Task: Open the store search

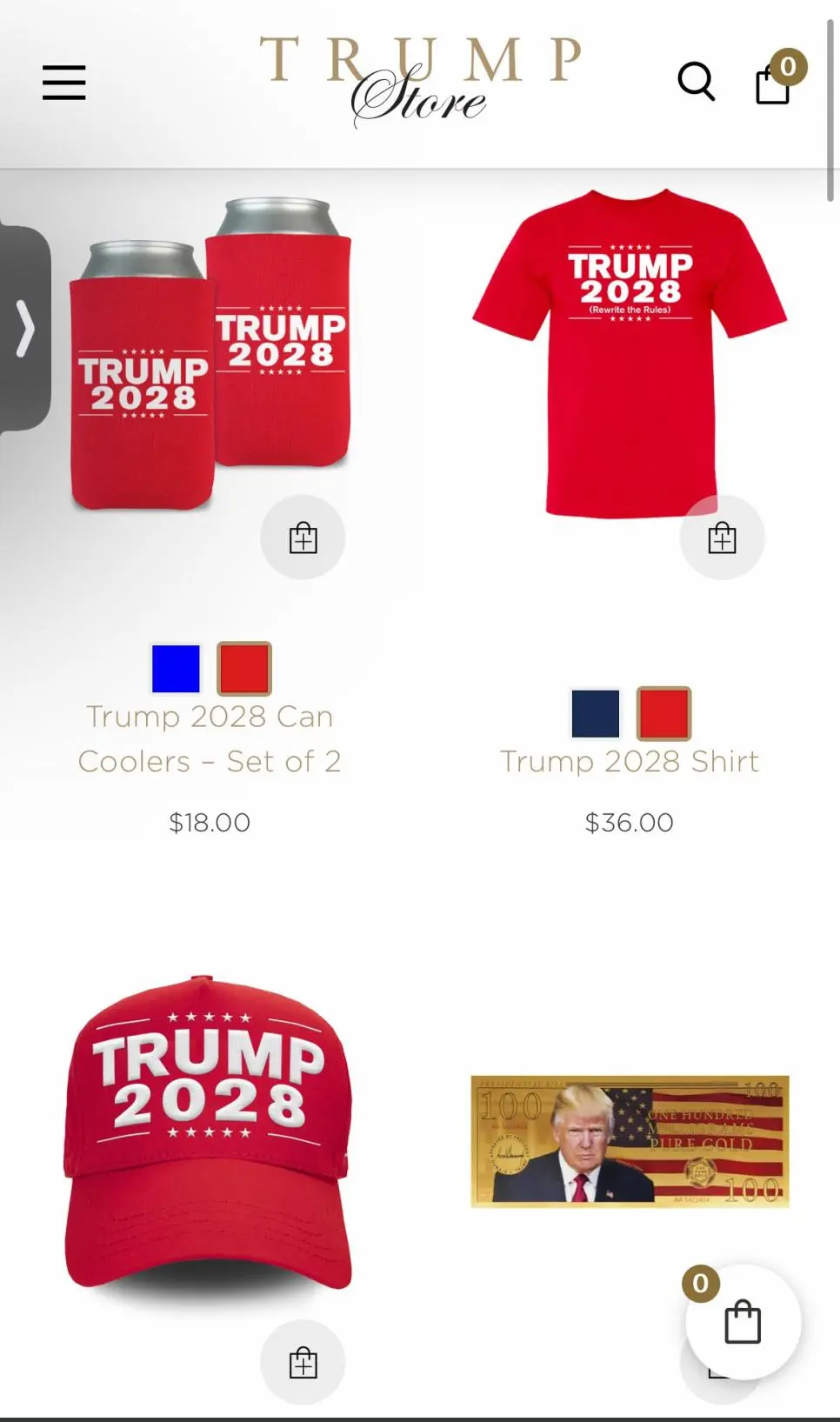Action: [696, 83]
